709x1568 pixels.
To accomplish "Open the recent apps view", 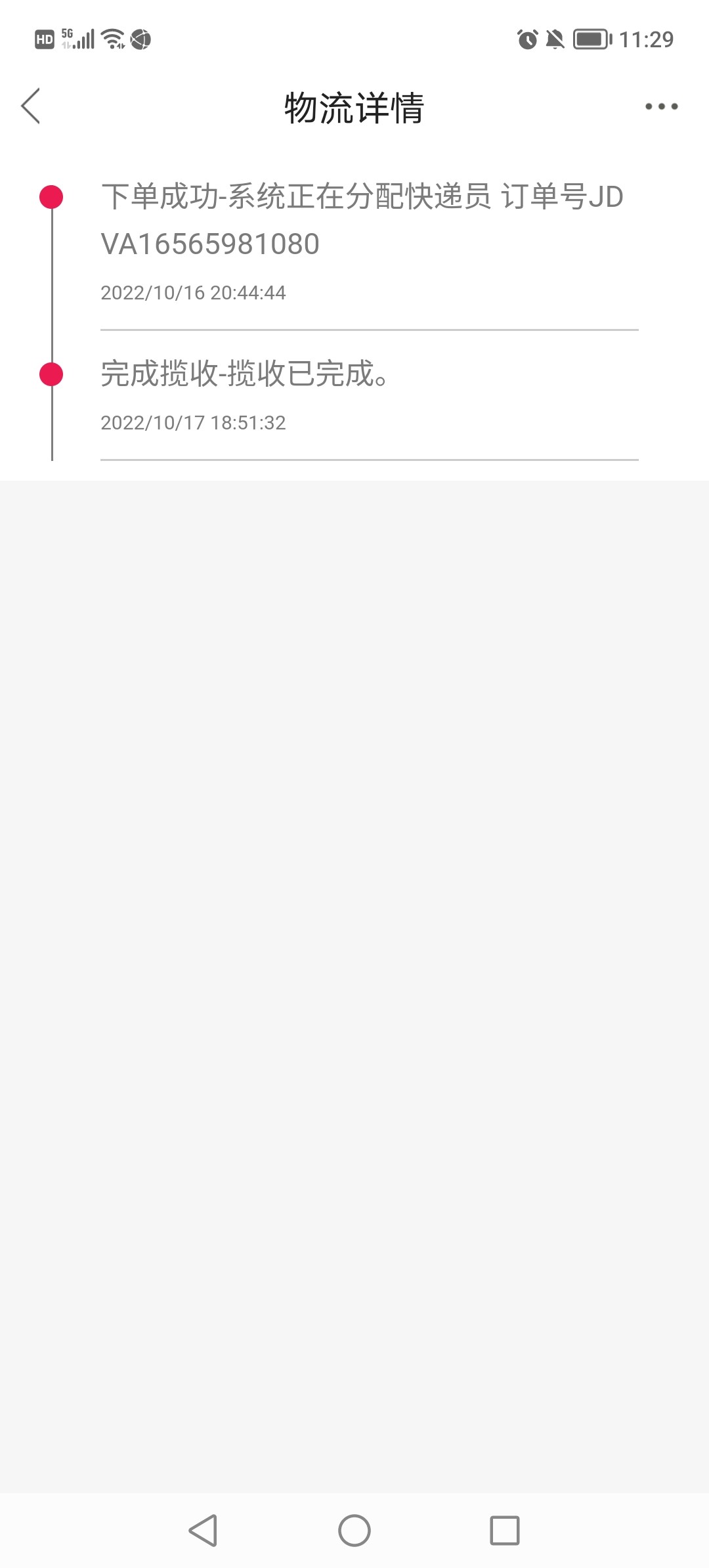I will click(x=504, y=1531).
